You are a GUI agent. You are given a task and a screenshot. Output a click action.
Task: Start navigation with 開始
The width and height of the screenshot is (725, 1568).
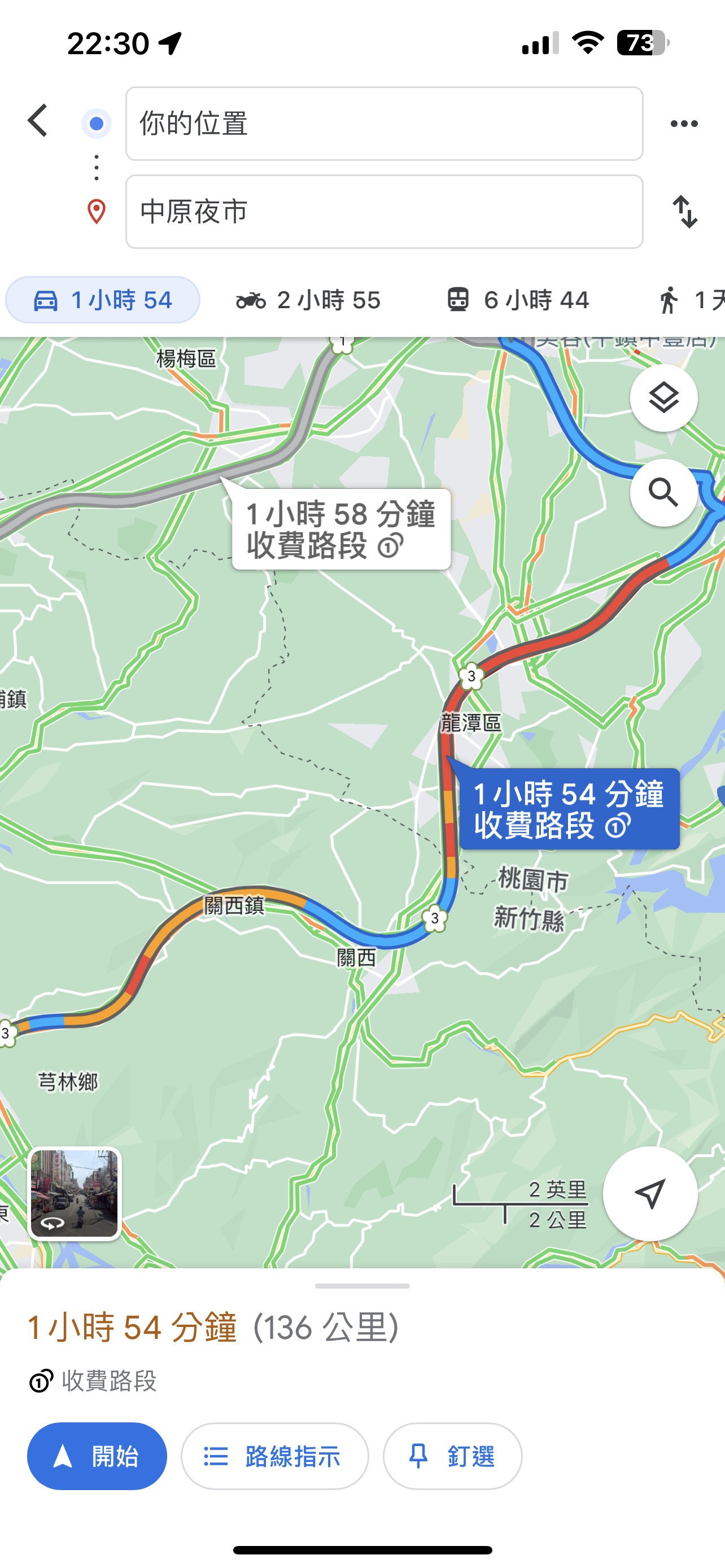[x=97, y=1457]
